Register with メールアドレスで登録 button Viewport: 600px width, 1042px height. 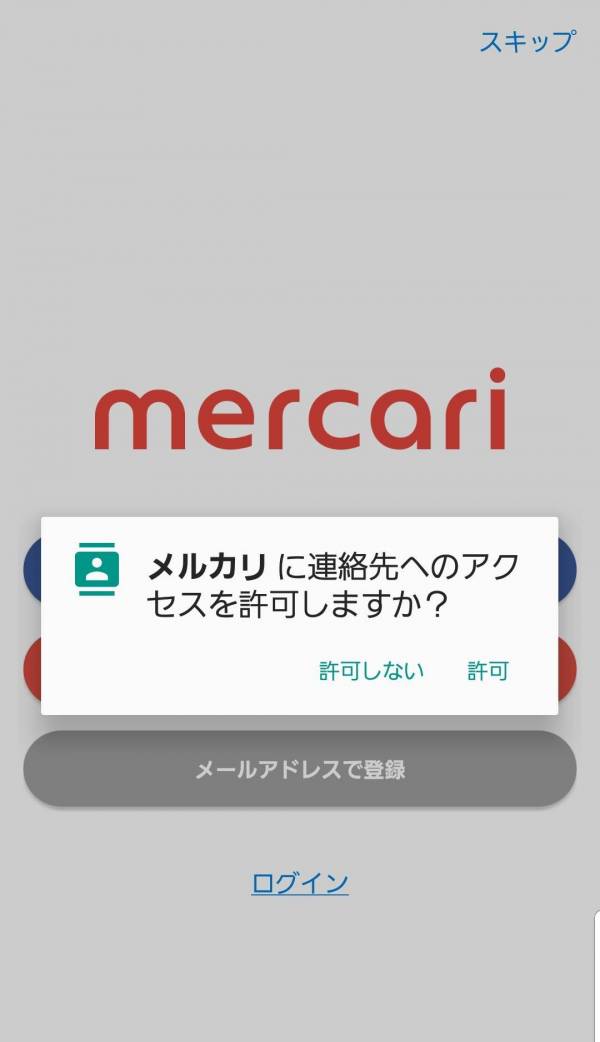(x=300, y=769)
